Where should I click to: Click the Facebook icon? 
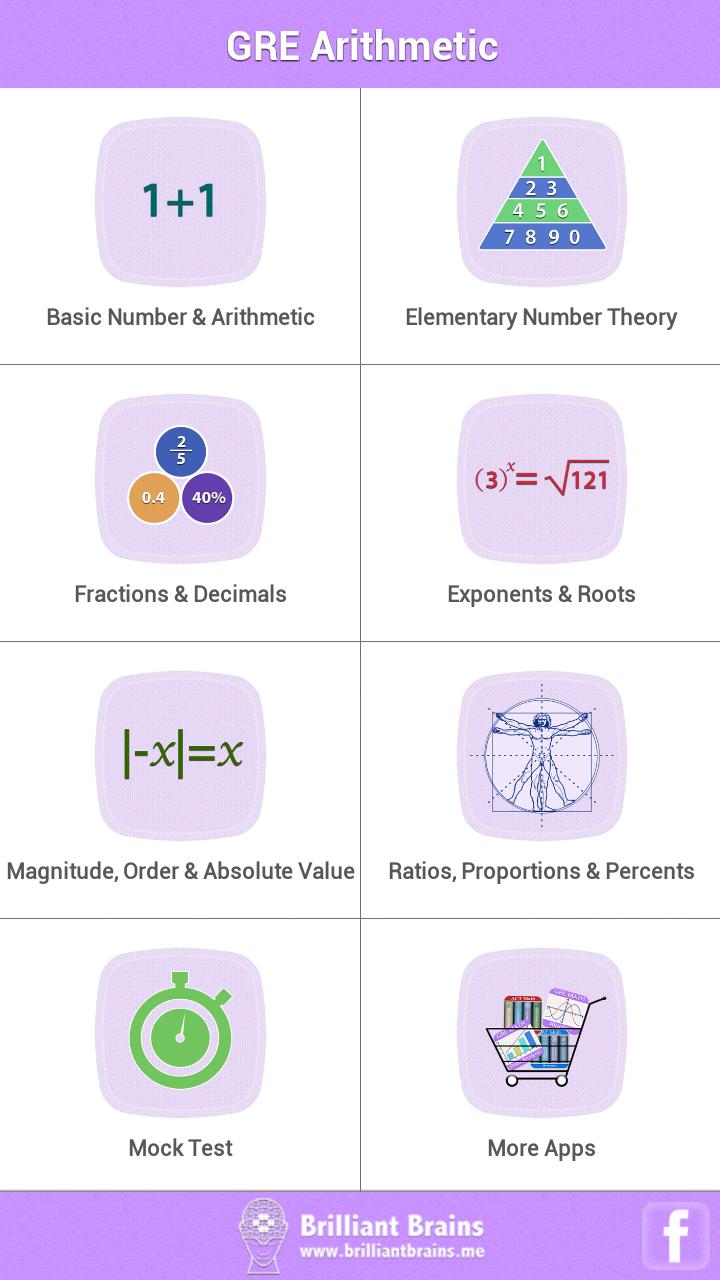coord(677,1235)
